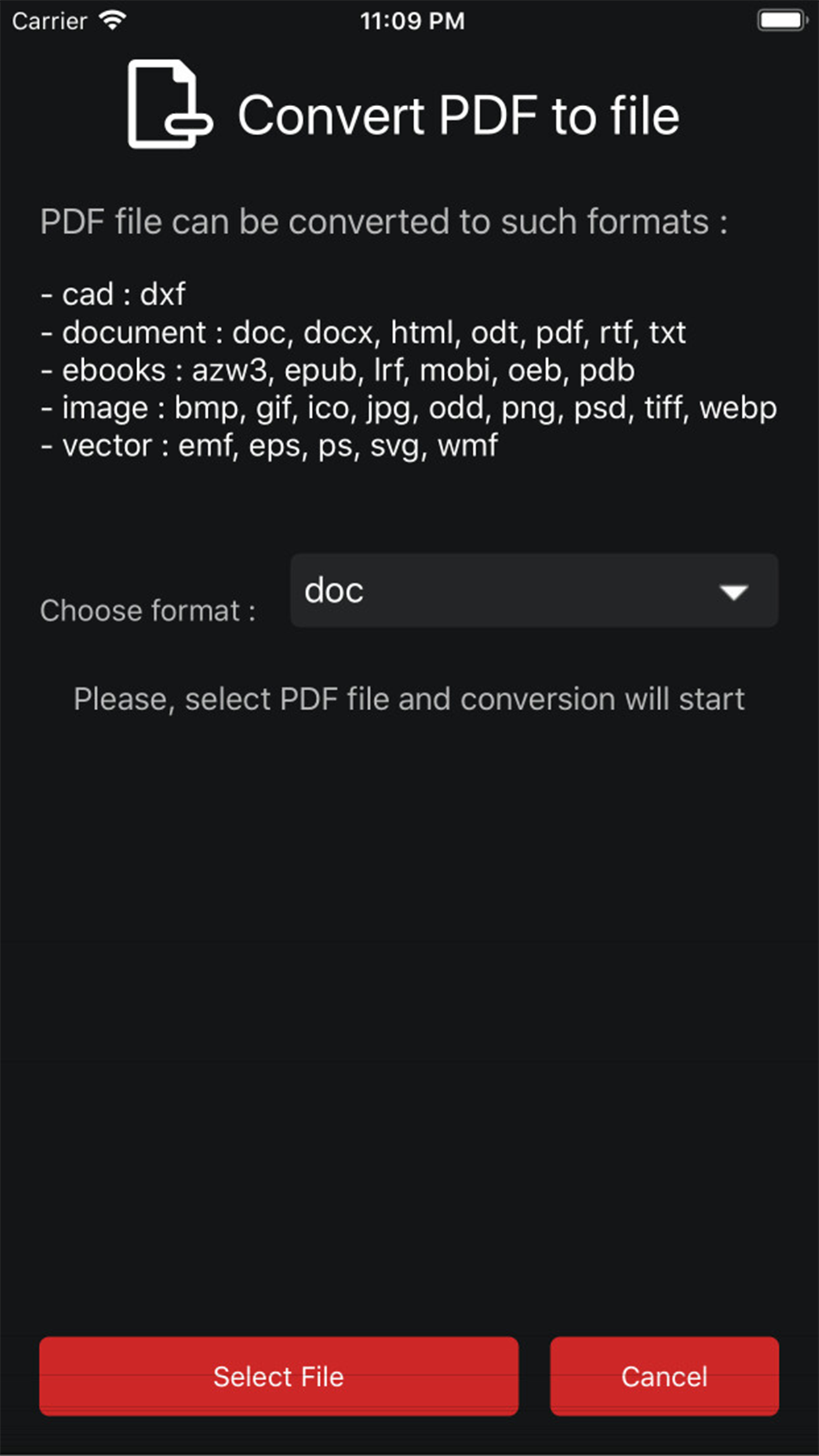819x1456 pixels.
Task: Click the Wi-Fi icon in the status bar
Action: pyautogui.click(x=113, y=20)
